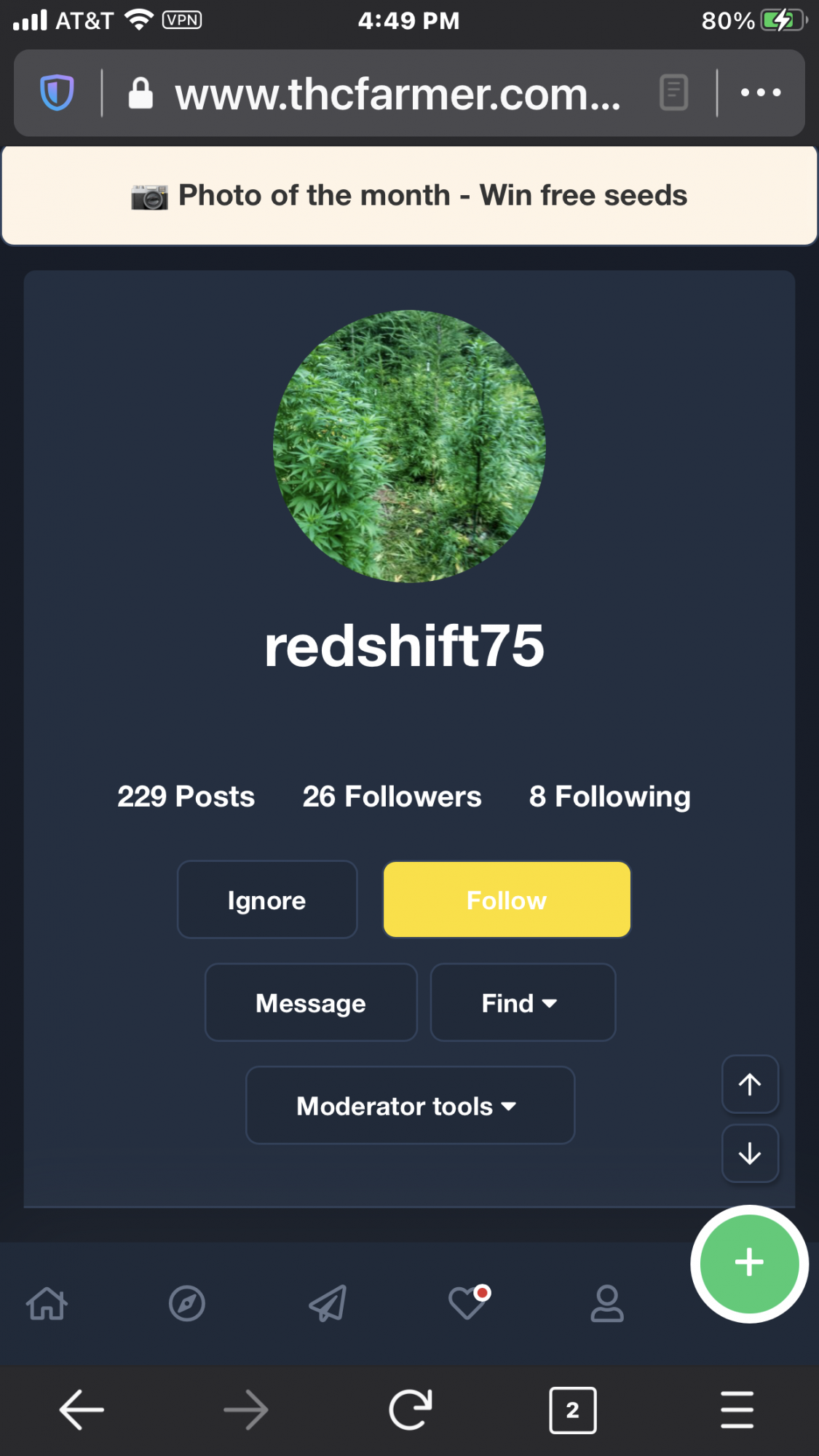Image resolution: width=819 pixels, height=1456 pixels.
Task: Open the account profile tab
Action: click(607, 1303)
